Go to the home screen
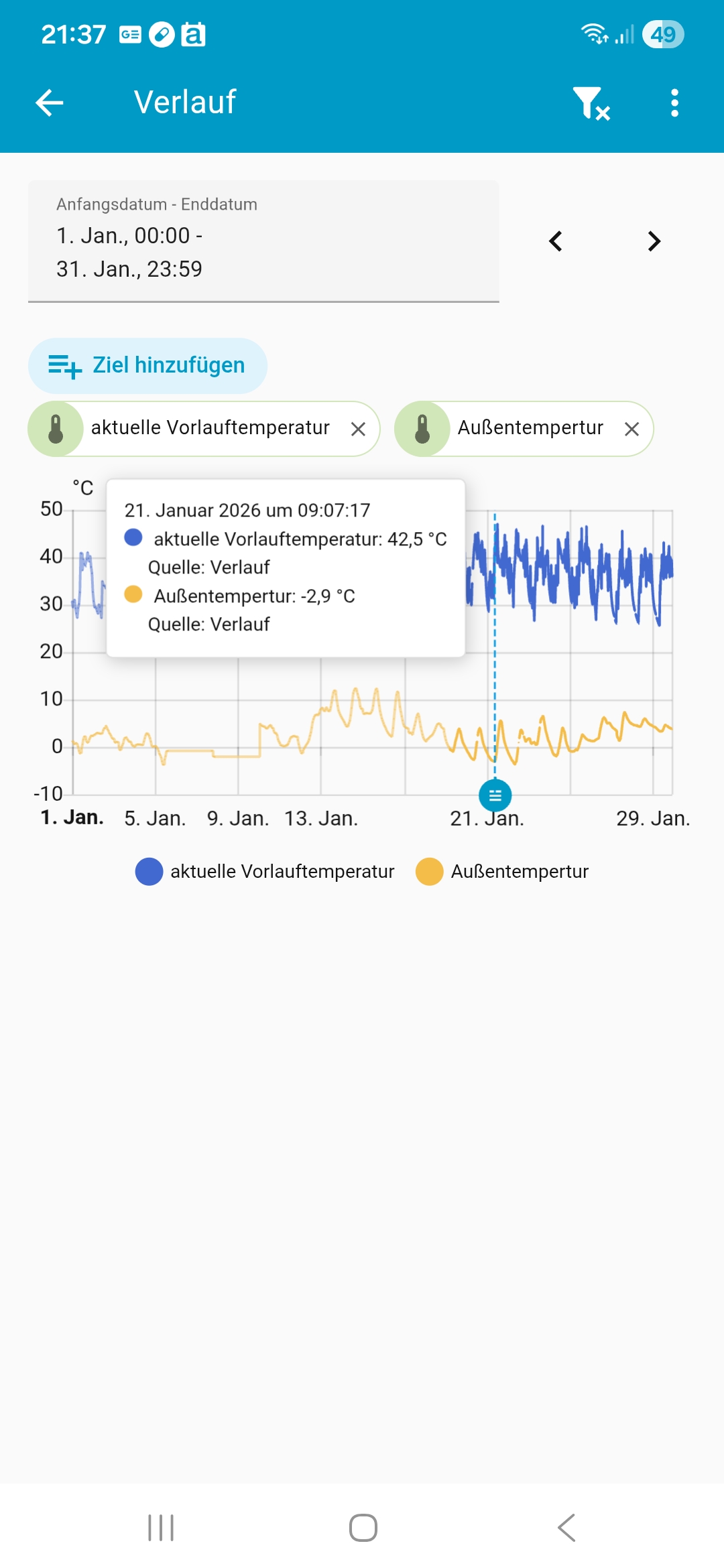The image size is (724, 1568). 363,1528
